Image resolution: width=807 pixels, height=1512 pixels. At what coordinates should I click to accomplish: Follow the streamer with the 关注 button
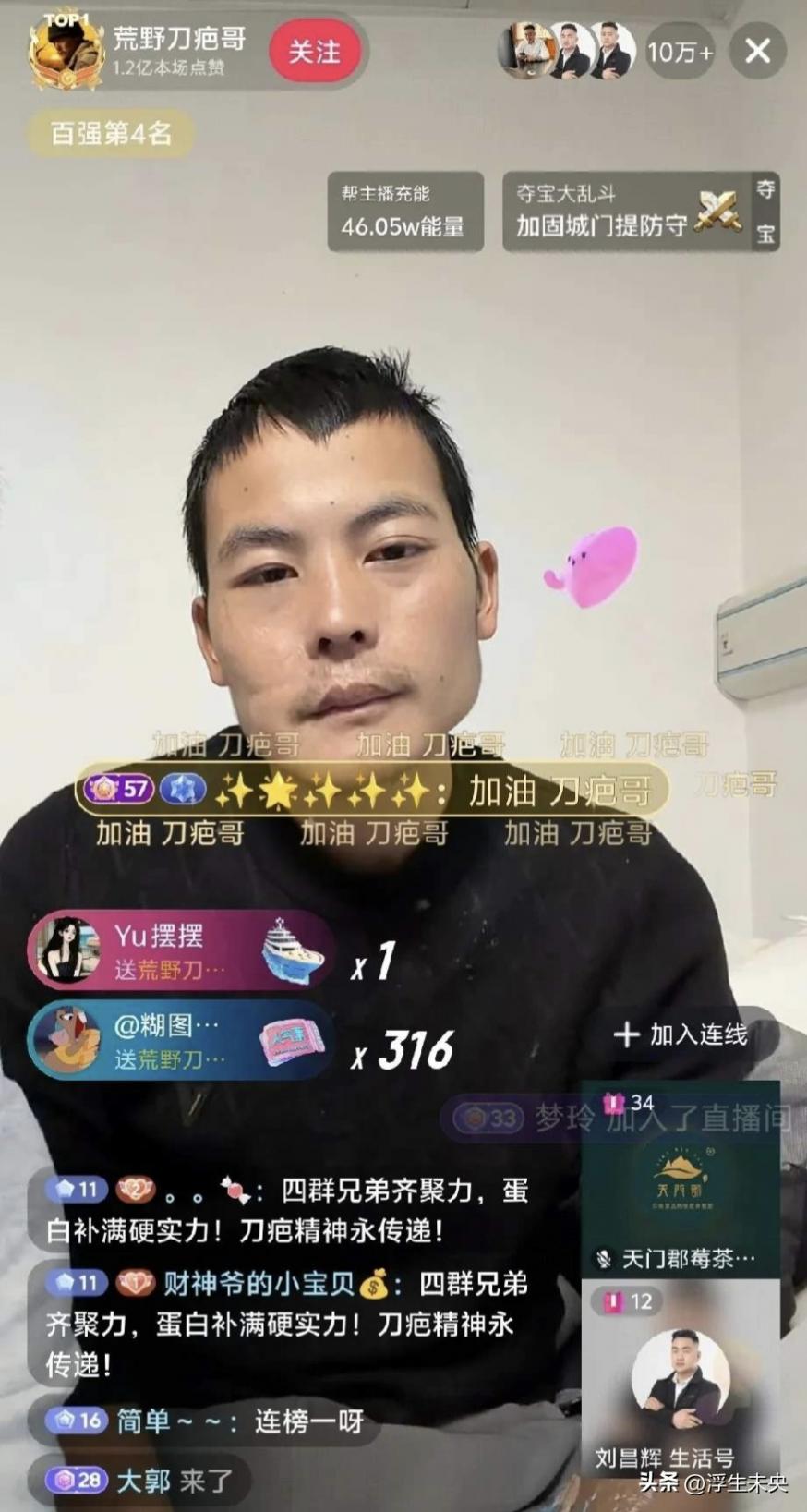pos(314,52)
